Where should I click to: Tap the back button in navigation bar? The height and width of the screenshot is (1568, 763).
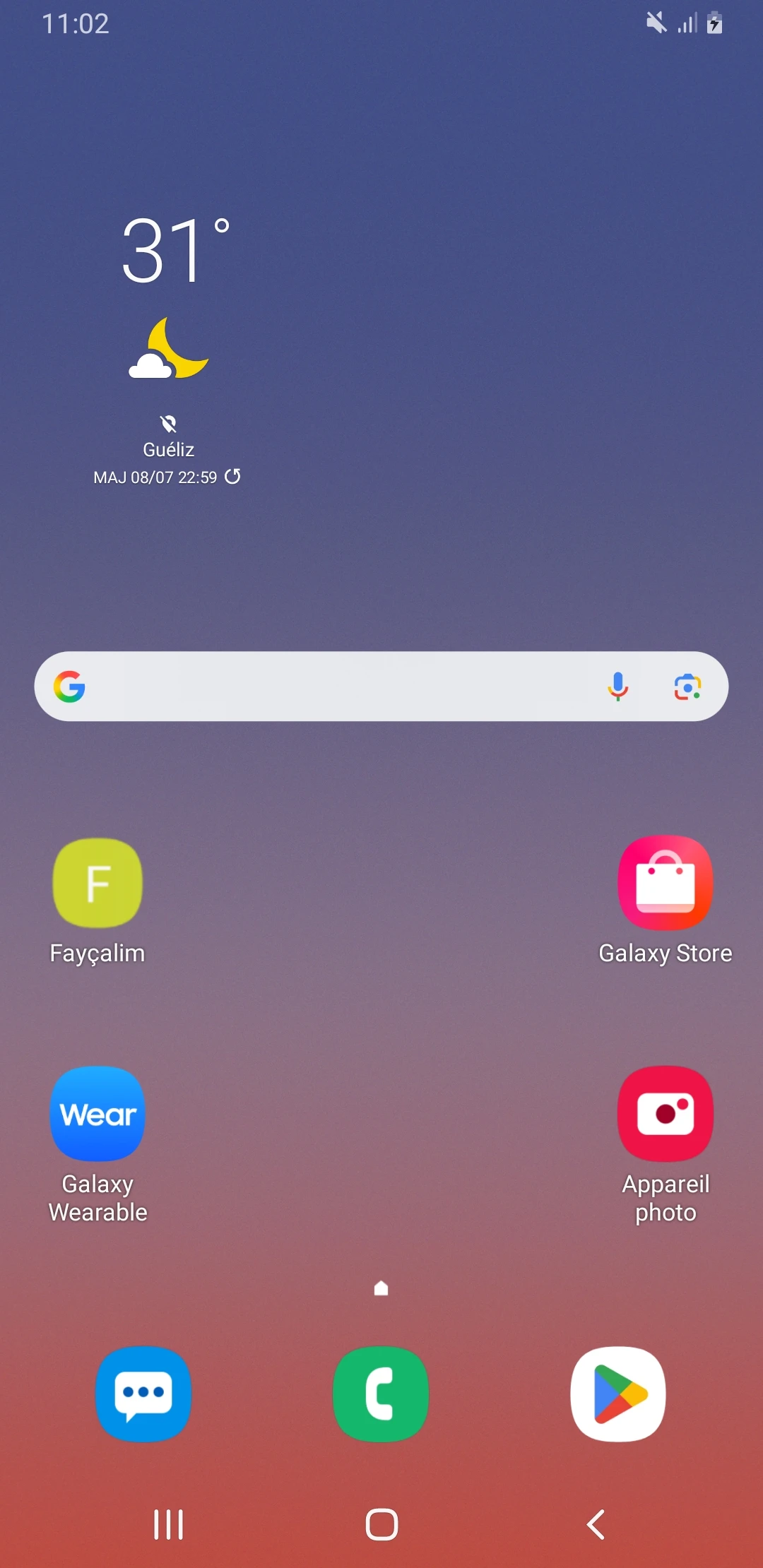tap(596, 1524)
